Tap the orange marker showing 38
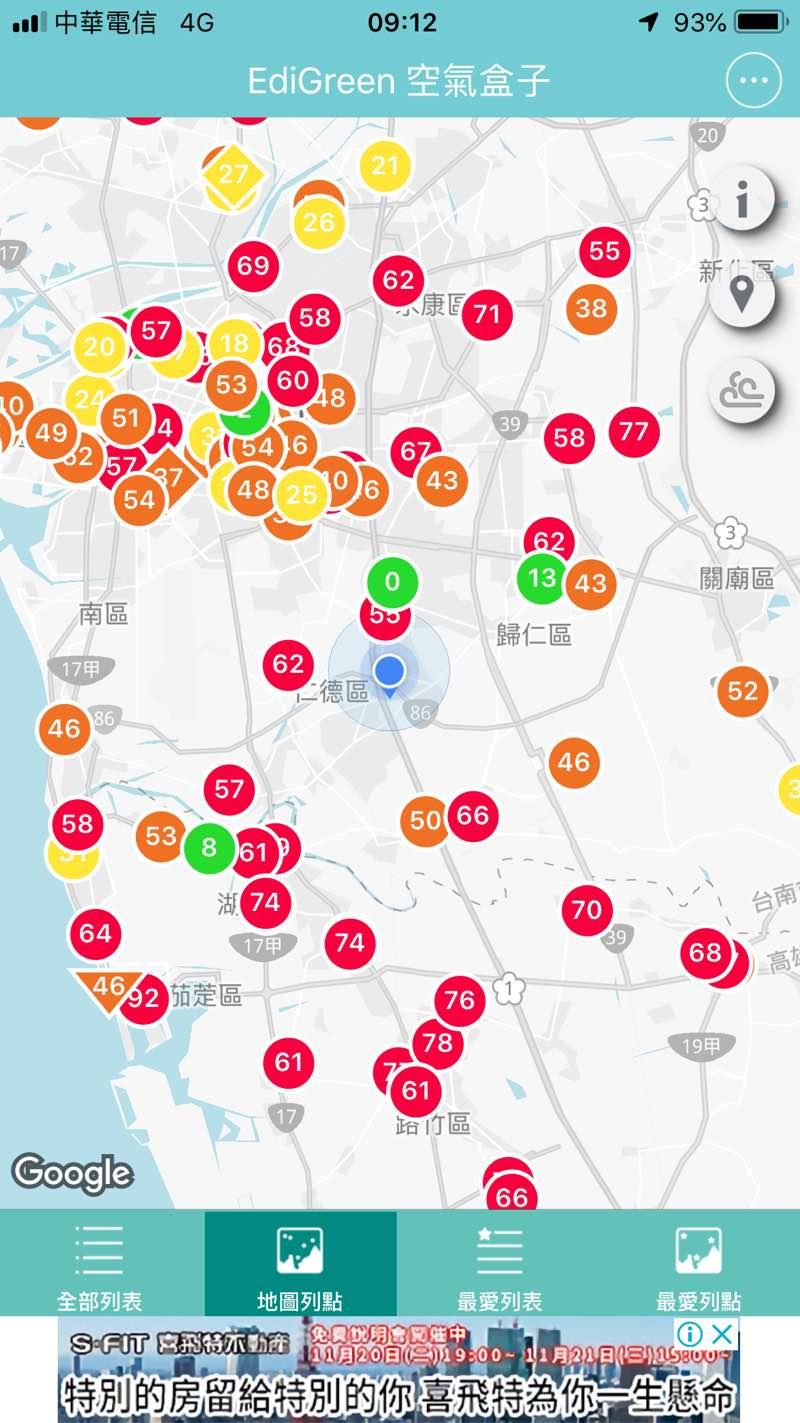The height and width of the screenshot is (1423, 800). [591, 308]
